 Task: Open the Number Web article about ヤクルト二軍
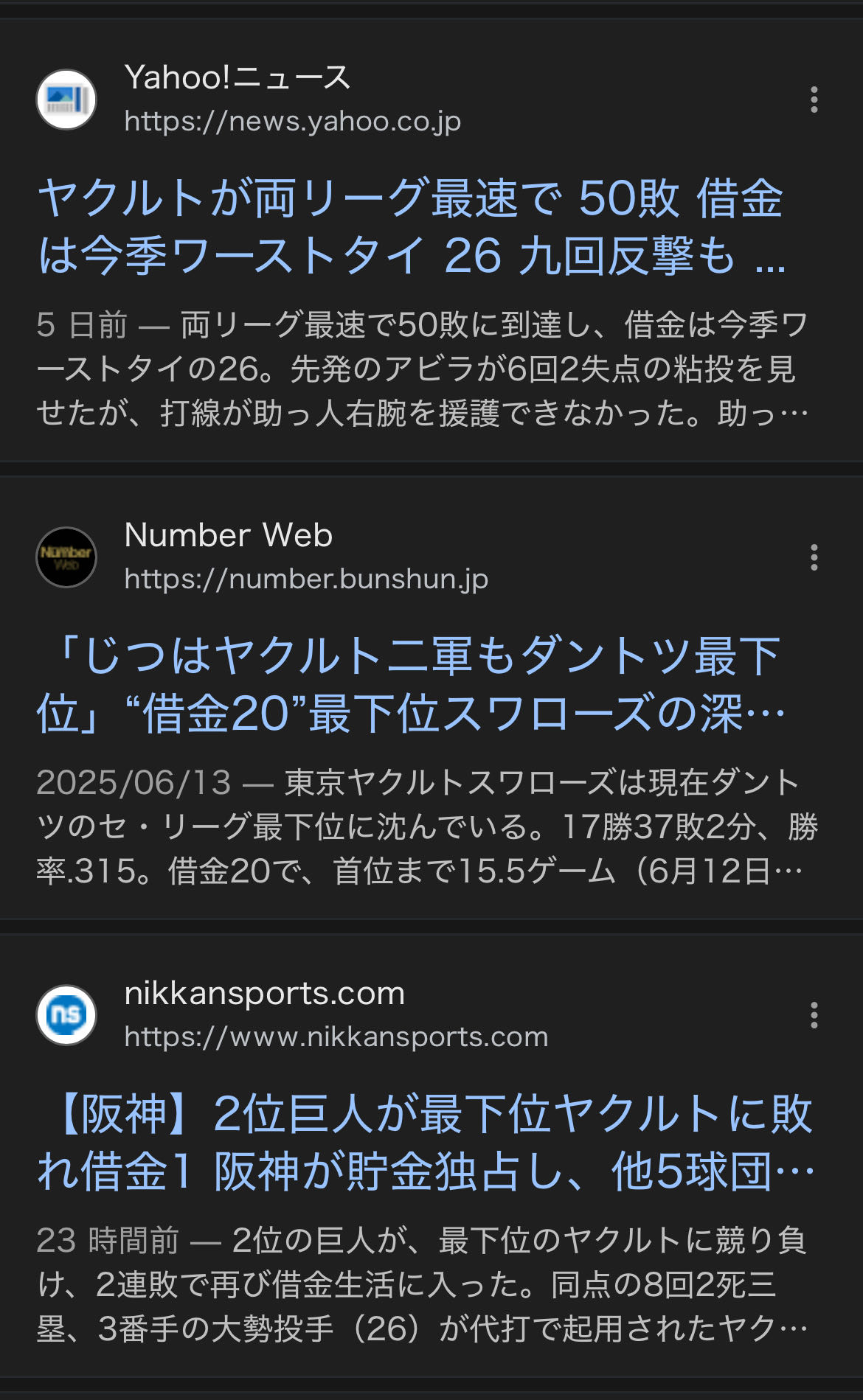click(x=410, y=685)
